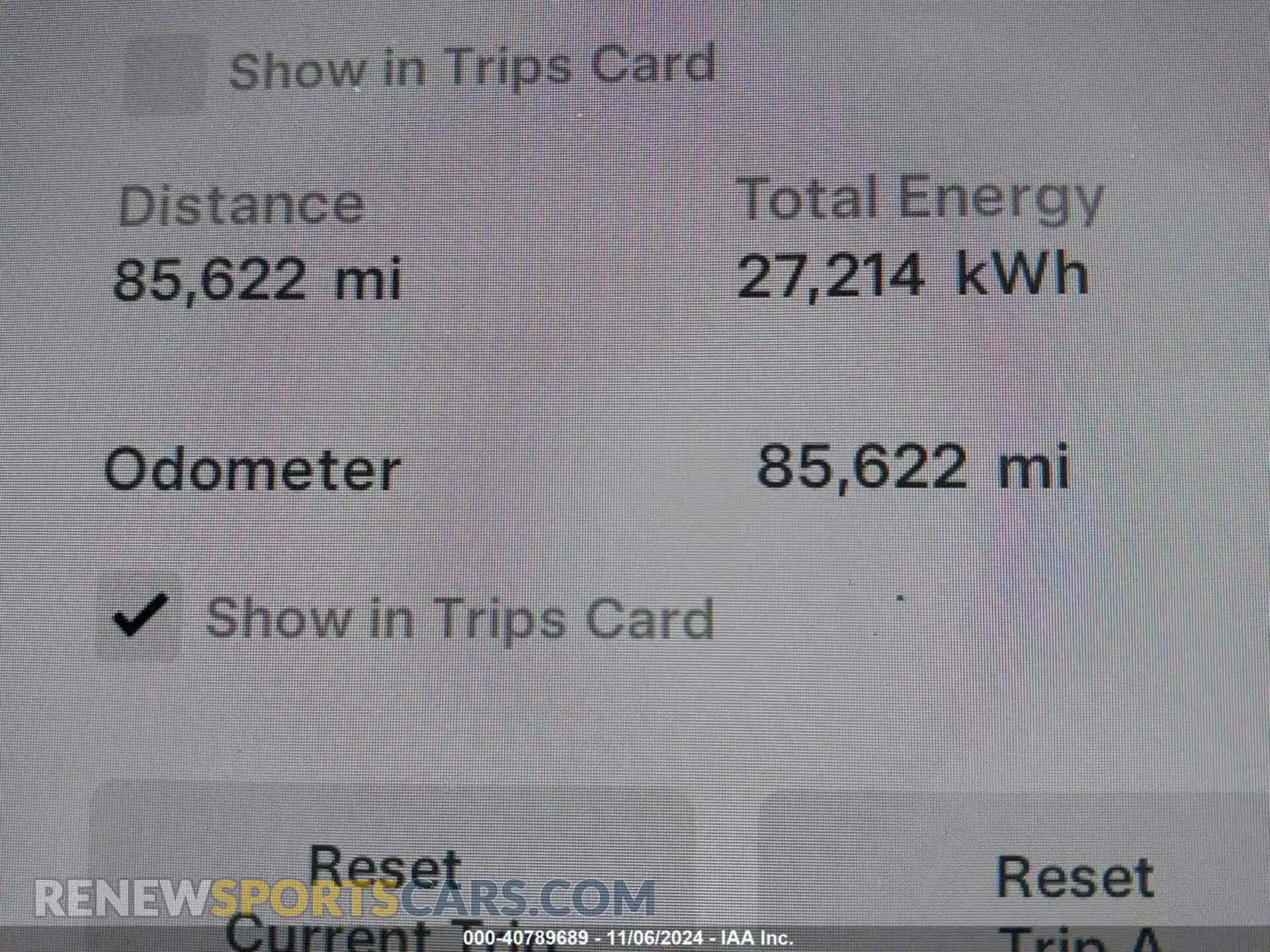Uncheck Show in Trips Card under Odometer
This screenshot has width=1270, height=952.
139,615
